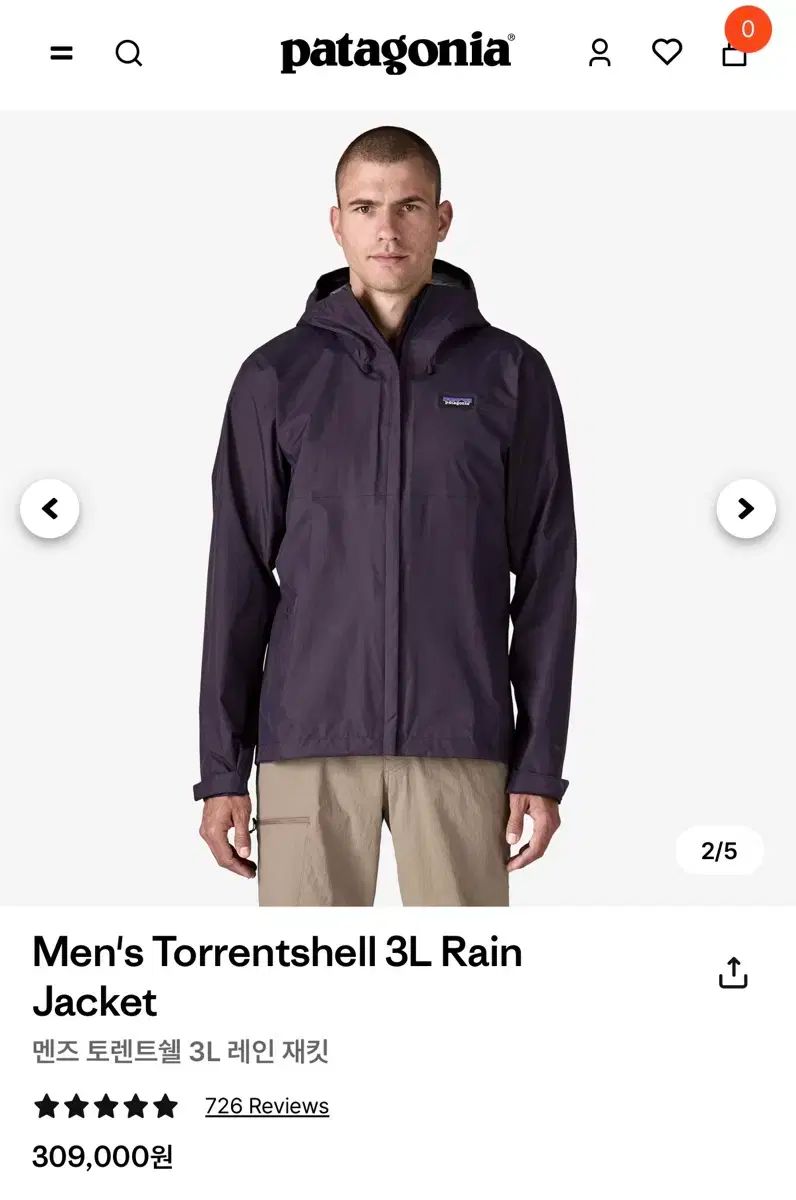Image resolution: width=796 pixels, height=1200 pixels.
Task: Open the 726 Reviews link
Action: [266, 1106]
